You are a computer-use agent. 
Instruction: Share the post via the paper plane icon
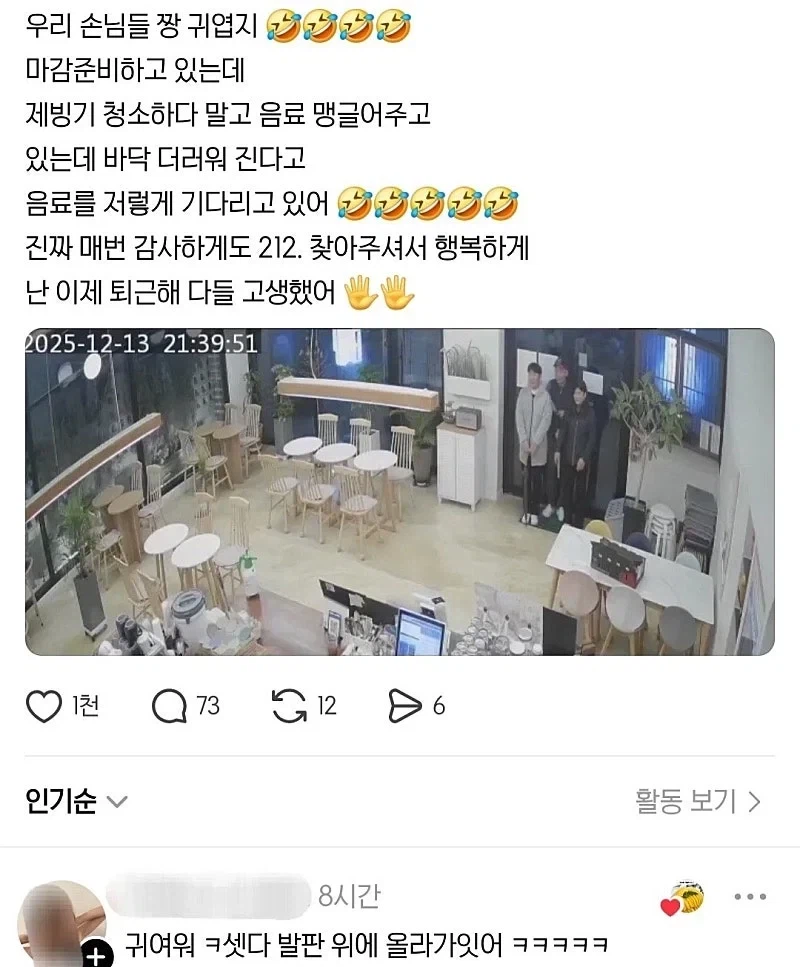(404, 706)
